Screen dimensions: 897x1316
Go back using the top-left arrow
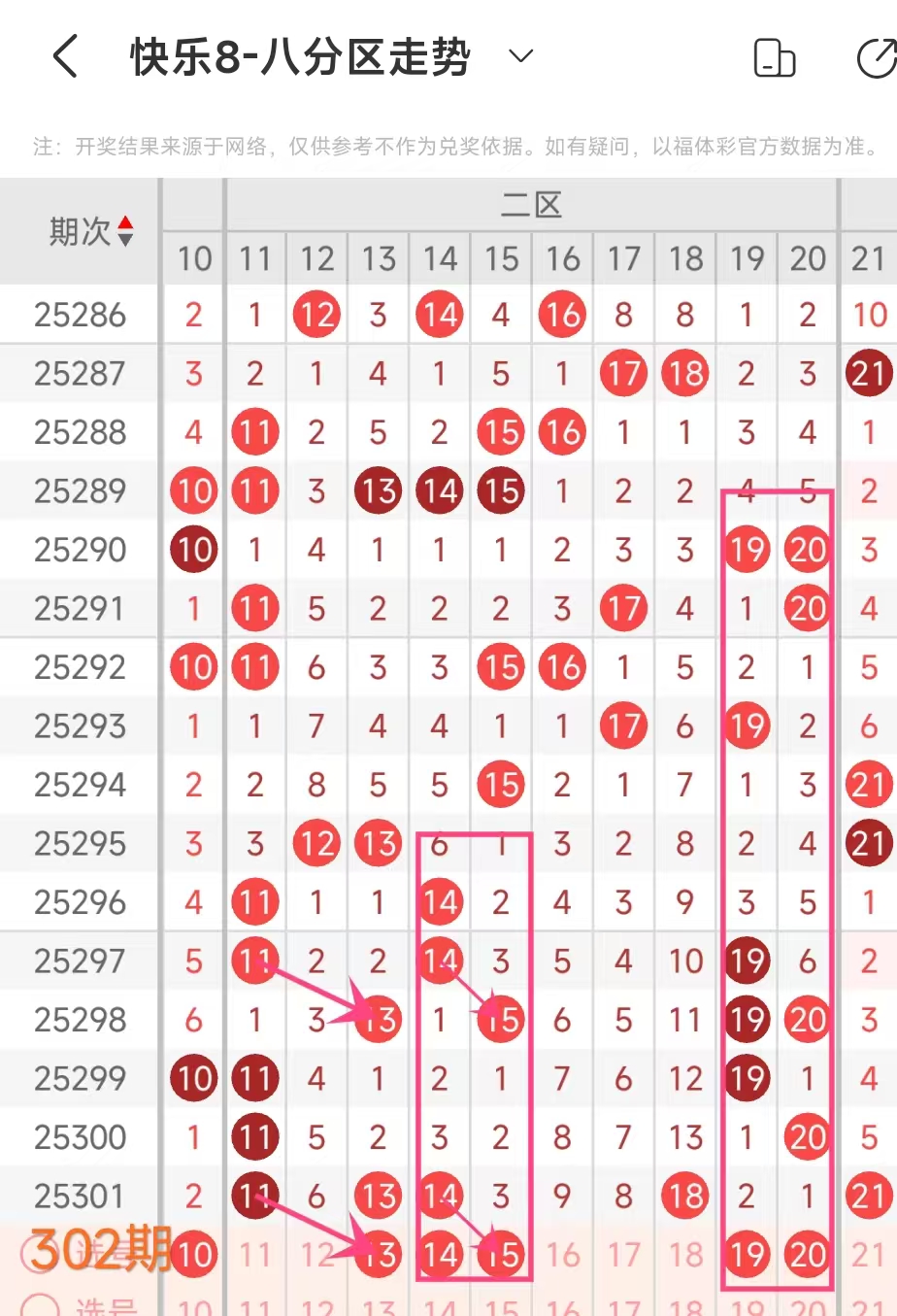point(65,56)
